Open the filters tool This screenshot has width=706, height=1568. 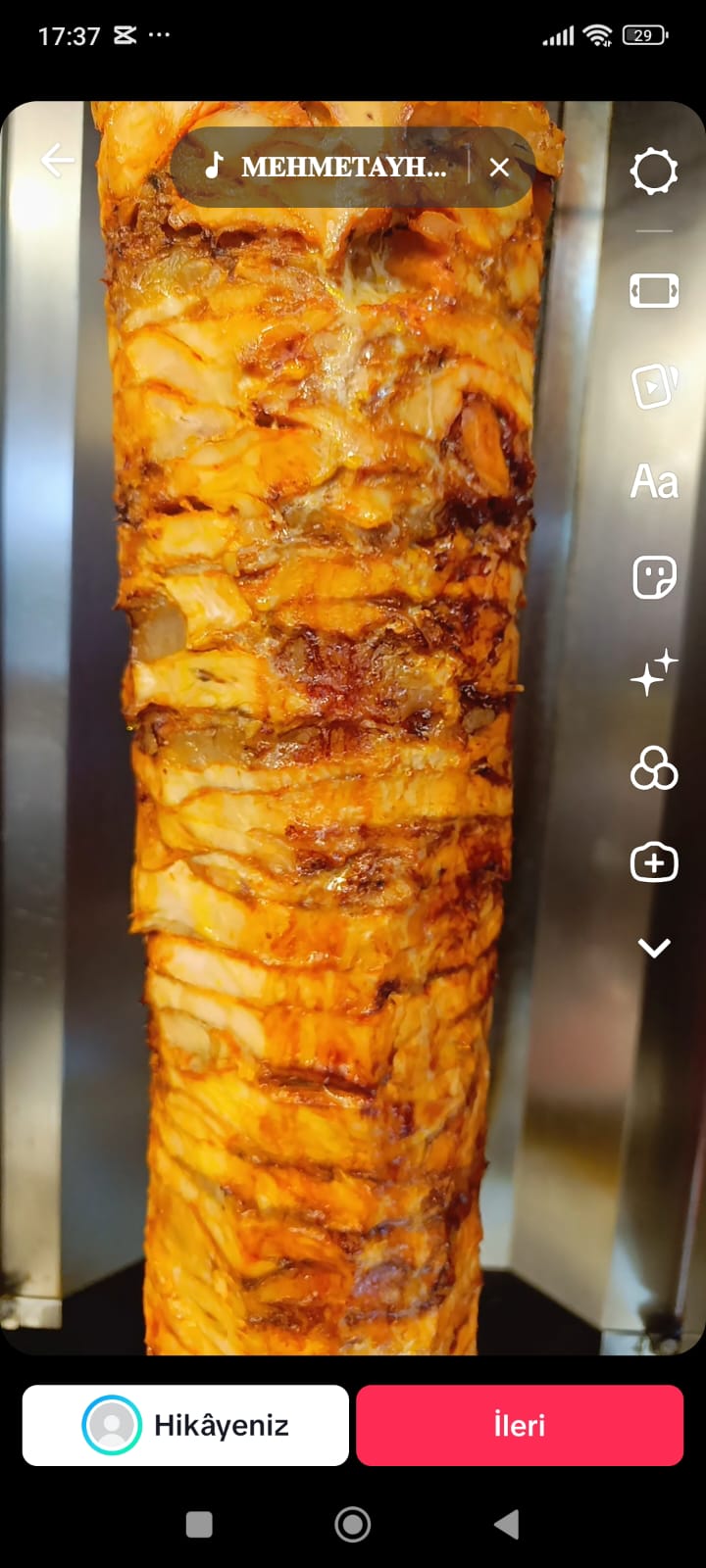(654, 768)
